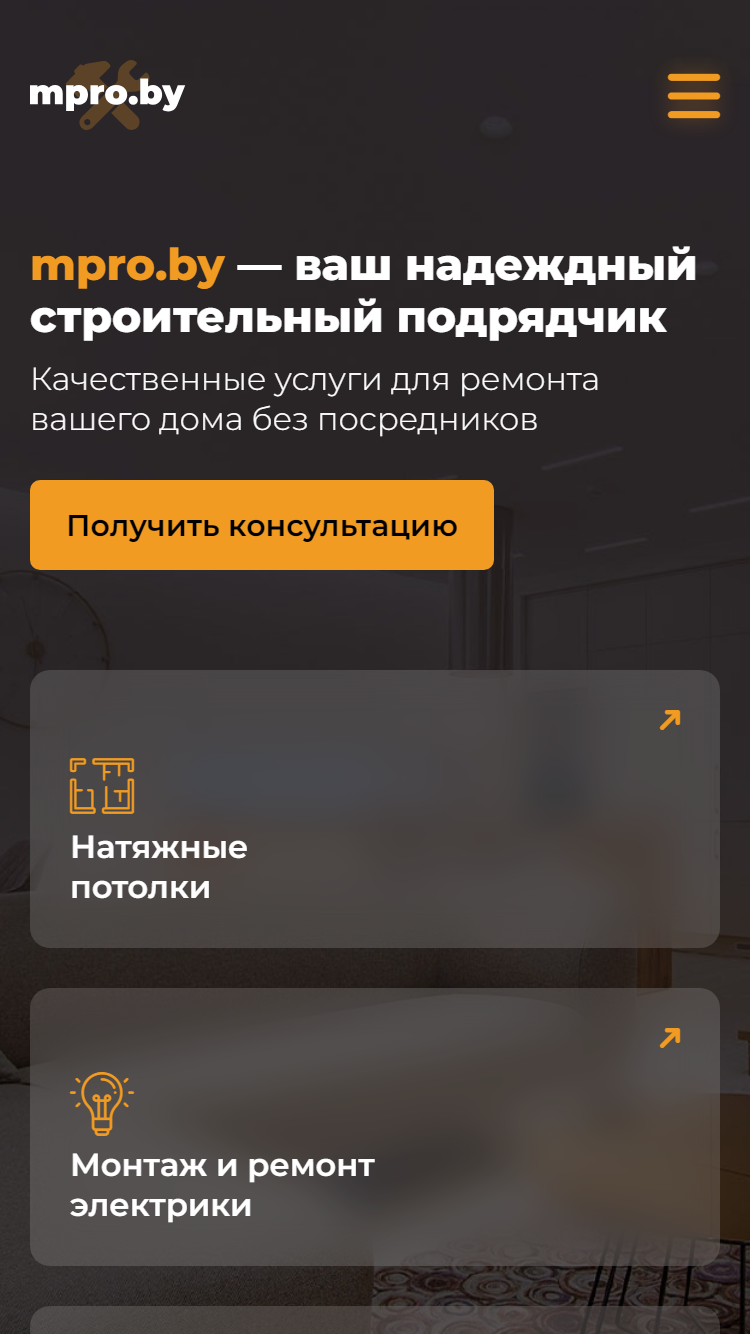This screenshot has height=1334, width=750.
Task: Open the hamburger menu
Action: tap(694, 96)
